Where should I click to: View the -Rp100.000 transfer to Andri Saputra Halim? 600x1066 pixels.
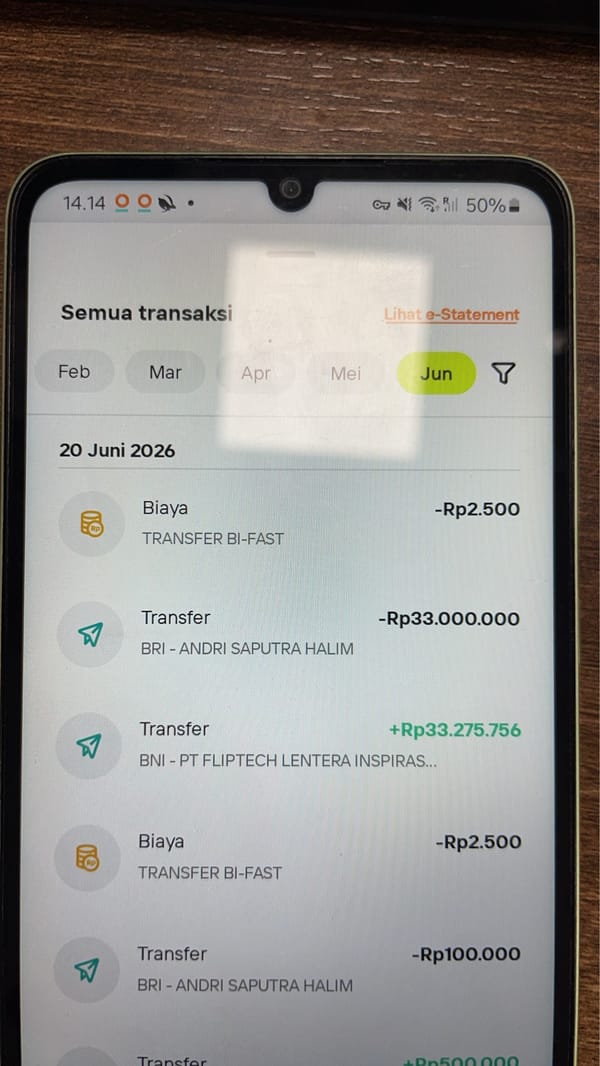(x=289, y=969)
